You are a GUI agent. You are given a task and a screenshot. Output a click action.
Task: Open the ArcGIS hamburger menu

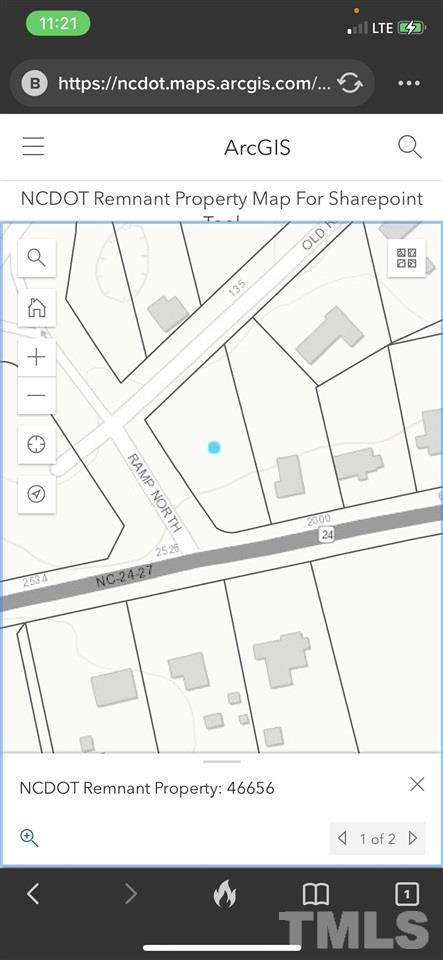point(33,146)
